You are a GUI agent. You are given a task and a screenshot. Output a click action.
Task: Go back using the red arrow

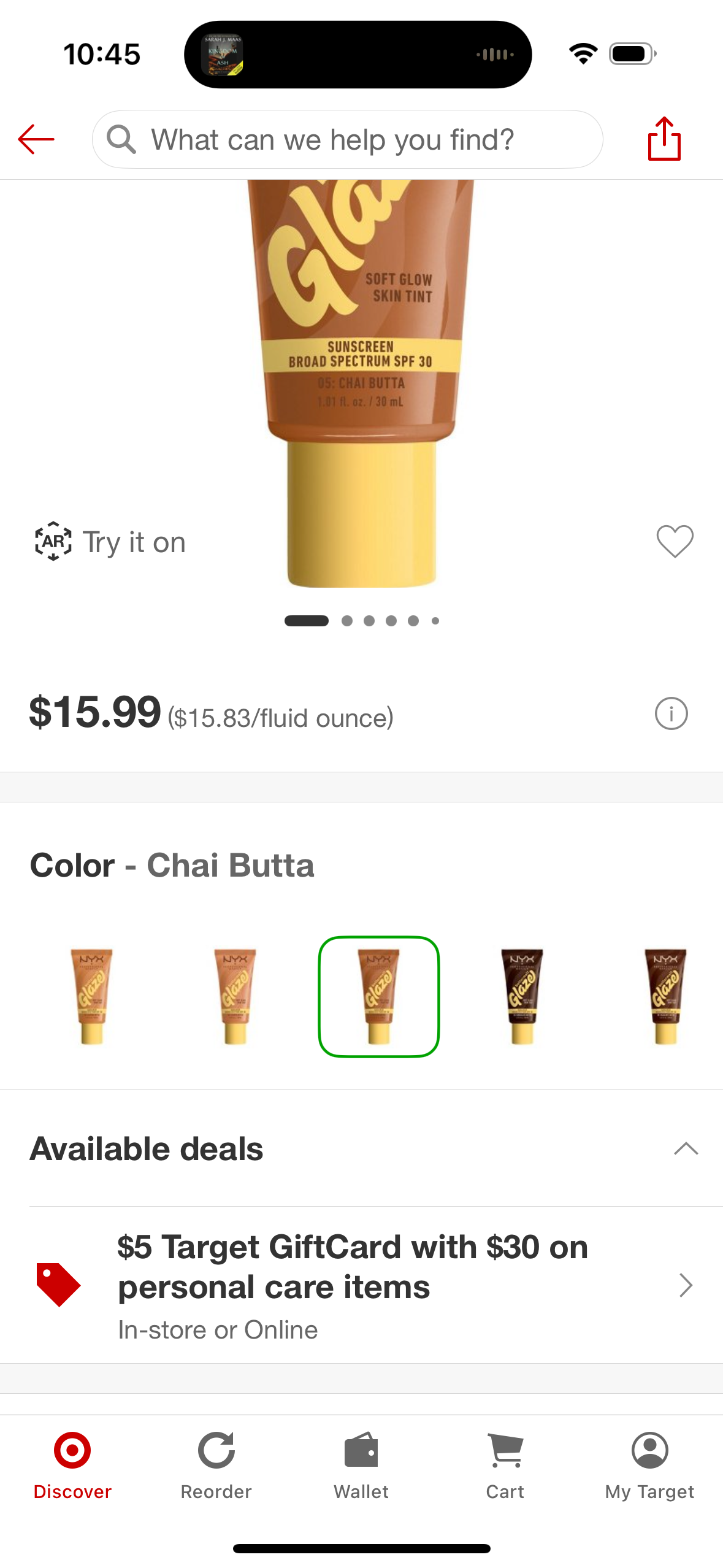pos(36,139)
